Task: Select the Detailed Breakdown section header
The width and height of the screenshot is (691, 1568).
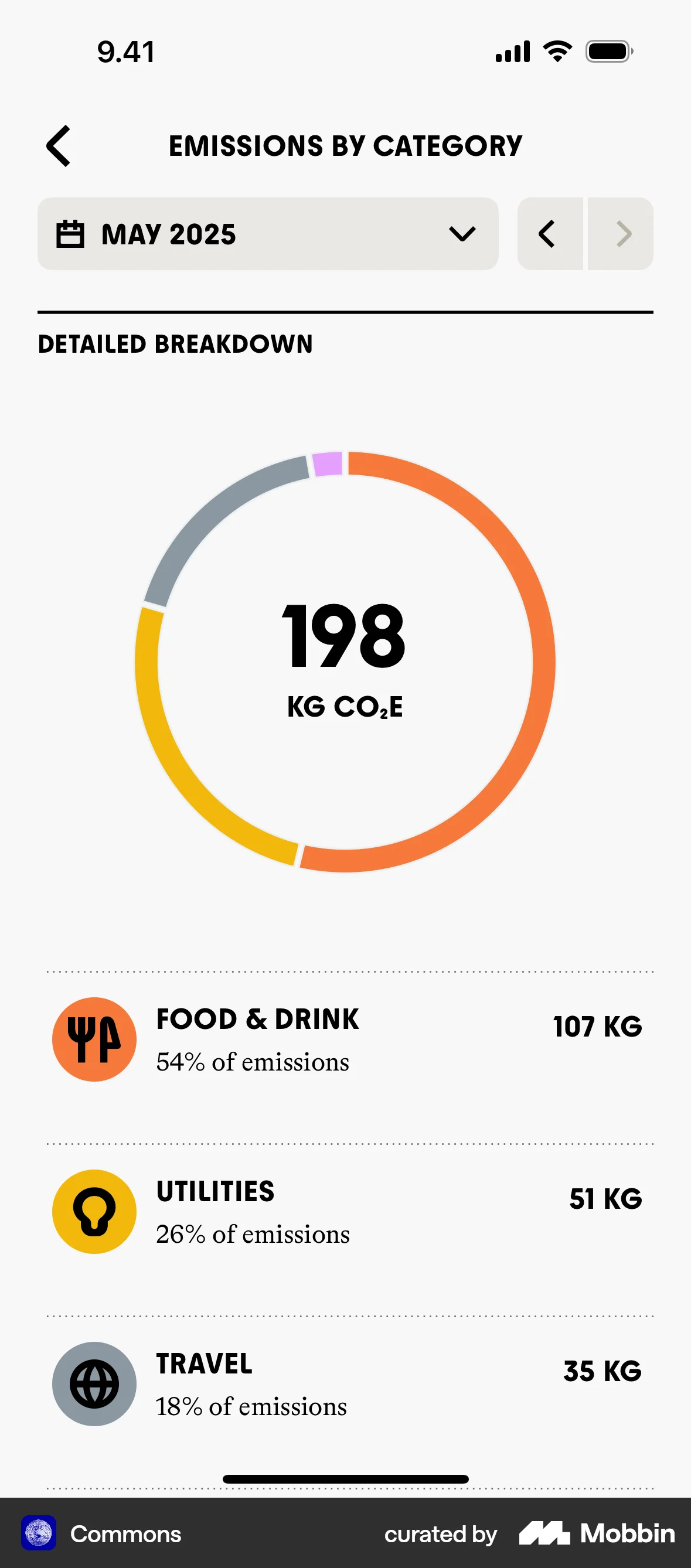Action: click(175, 345)
